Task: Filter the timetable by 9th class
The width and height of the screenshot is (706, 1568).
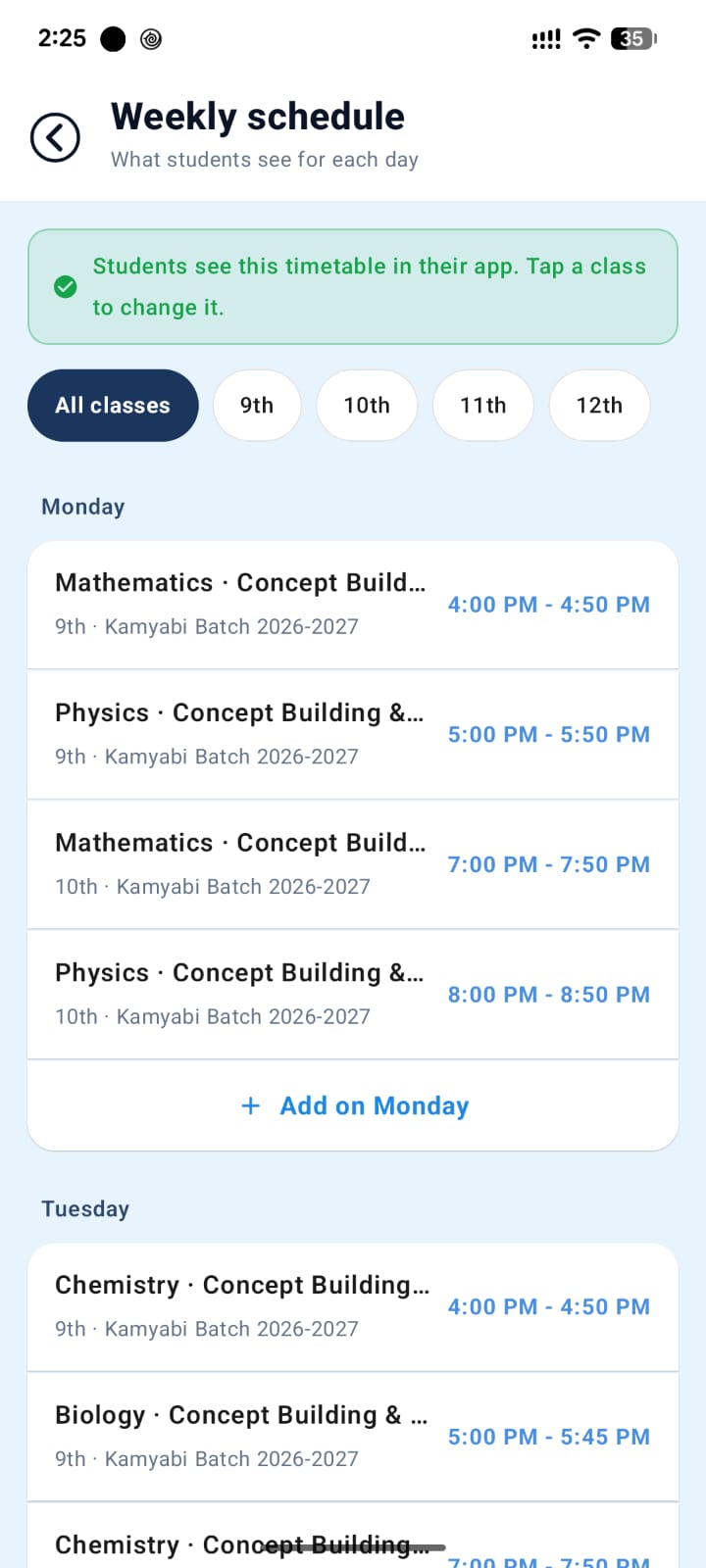Action: [257, 406]
